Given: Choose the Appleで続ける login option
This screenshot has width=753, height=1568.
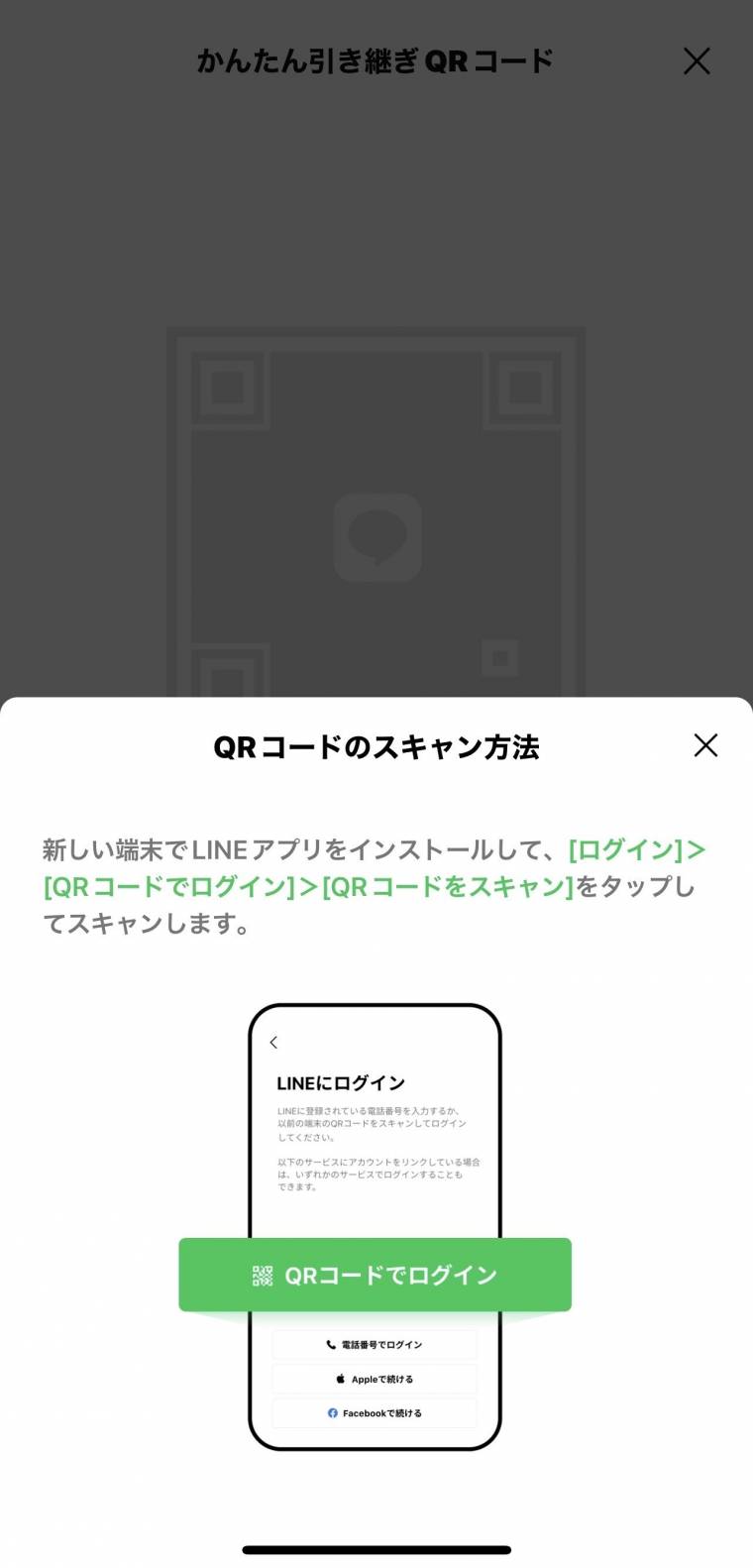Looking at the screenshot, I should [x=375, y=1379].
